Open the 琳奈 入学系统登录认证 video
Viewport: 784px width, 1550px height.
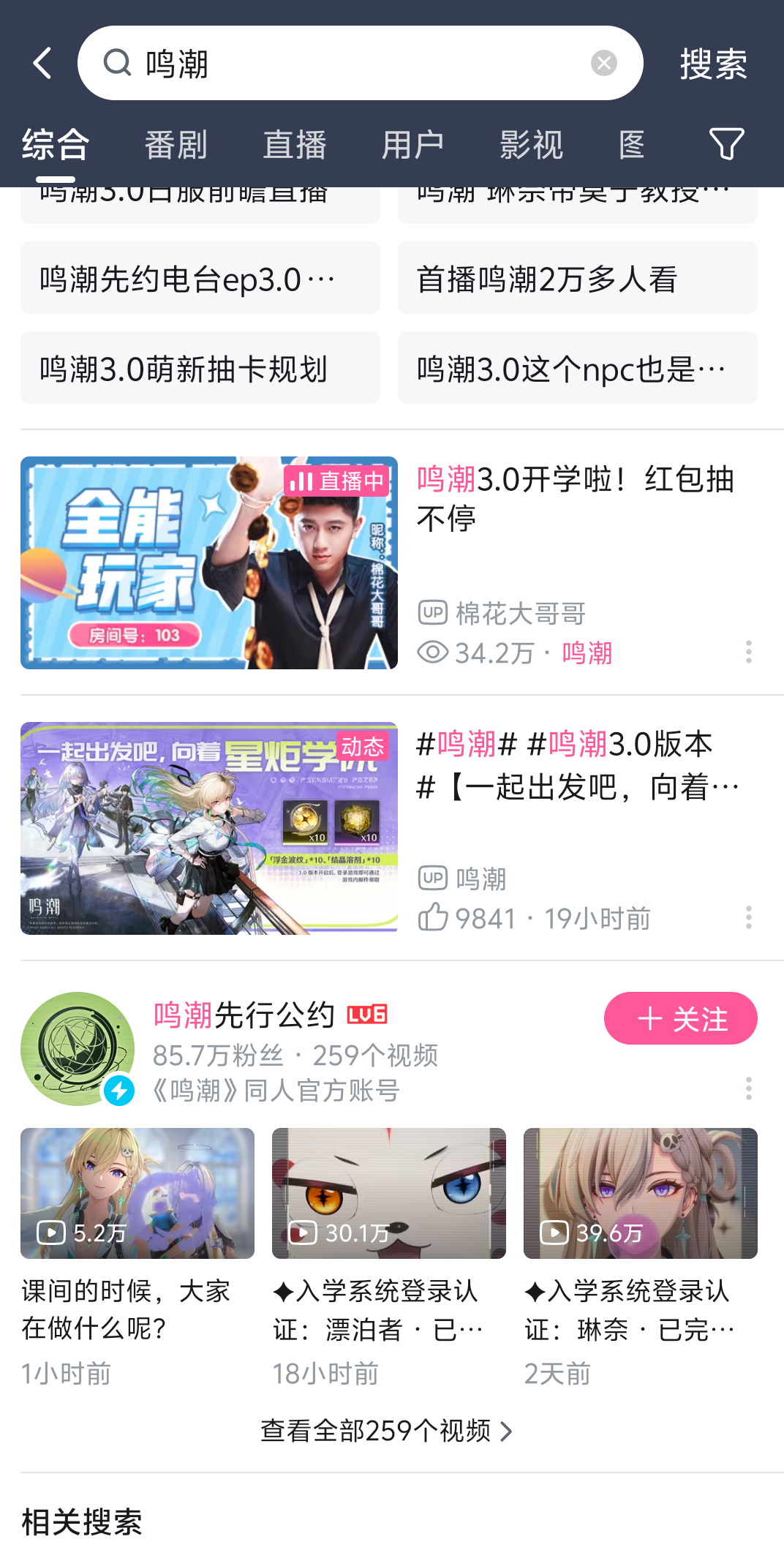click(640, 1194)
